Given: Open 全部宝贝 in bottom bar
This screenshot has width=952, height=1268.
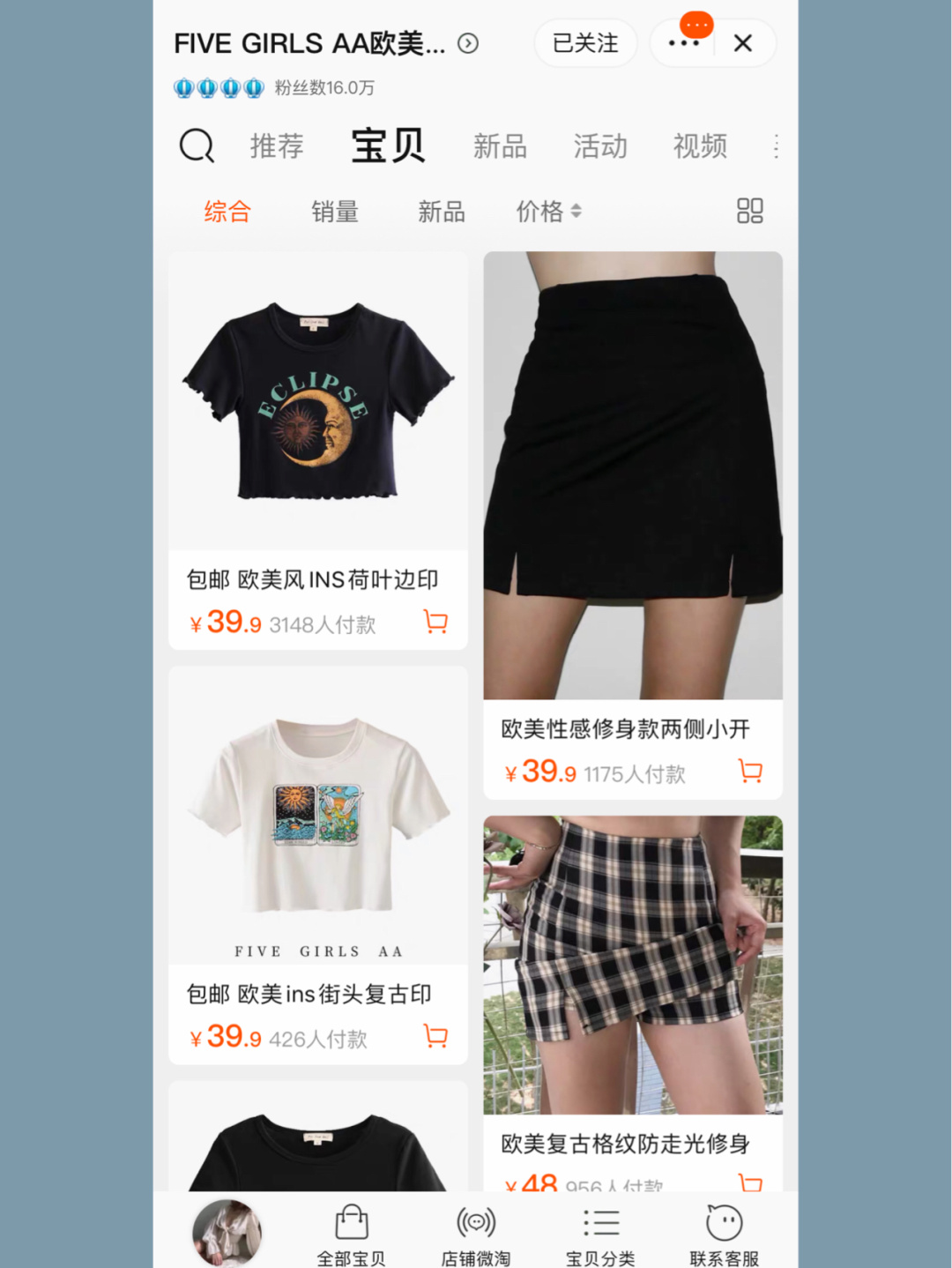Looking at the screenshot, I should point(352,1234).
